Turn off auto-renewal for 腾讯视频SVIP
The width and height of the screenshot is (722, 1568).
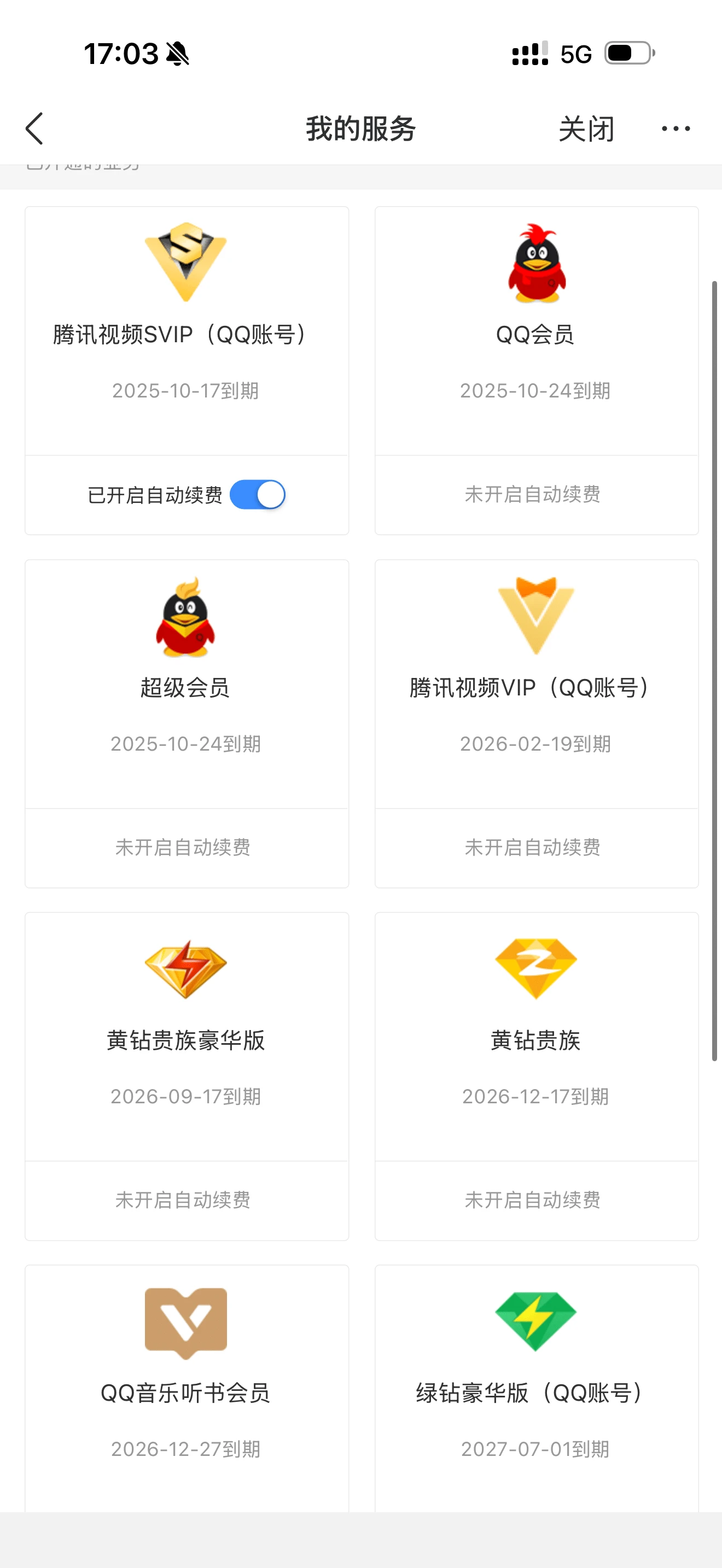(258, 495)
